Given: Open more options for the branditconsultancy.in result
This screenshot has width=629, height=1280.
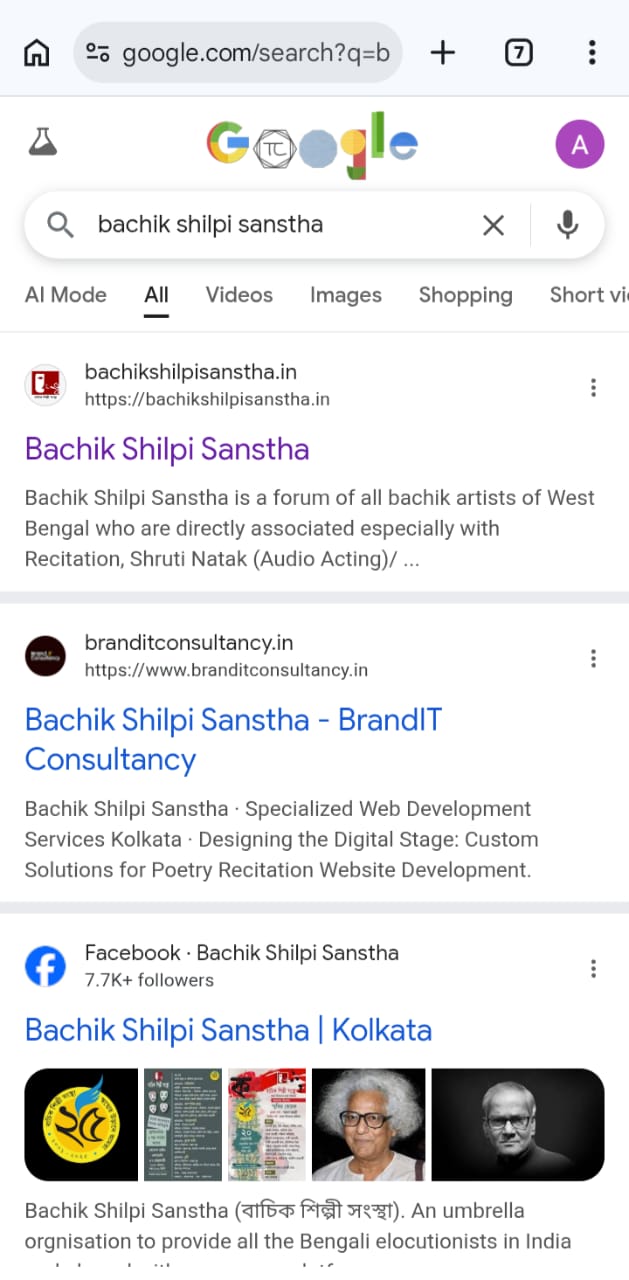Looking at the screenshot, I should 593,658.
